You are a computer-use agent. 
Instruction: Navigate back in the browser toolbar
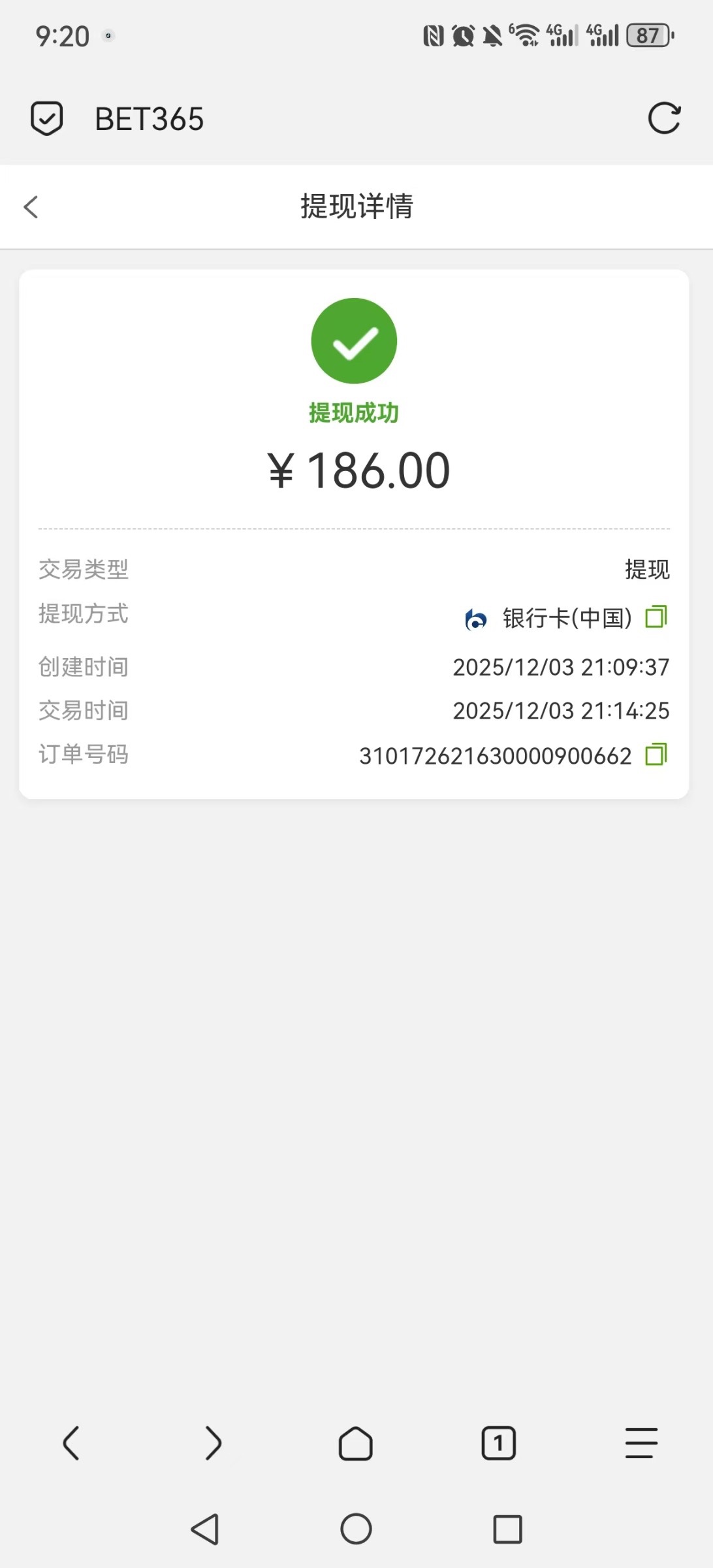[x=71, y=1443]
